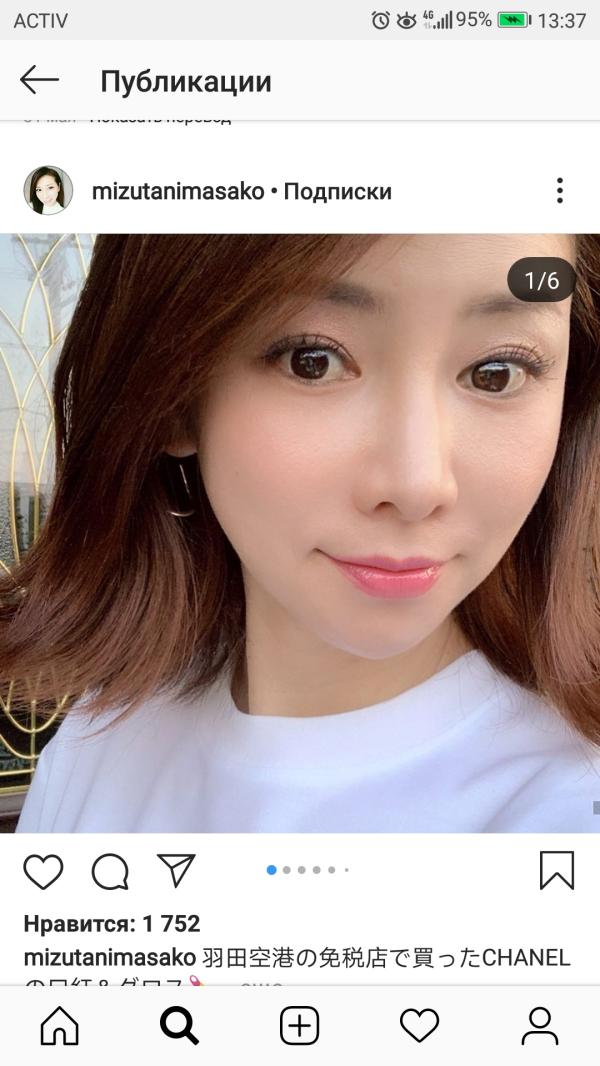600x1066 pixels.
Task: Open the Home feed tab
Action: tap(60, 1025)
